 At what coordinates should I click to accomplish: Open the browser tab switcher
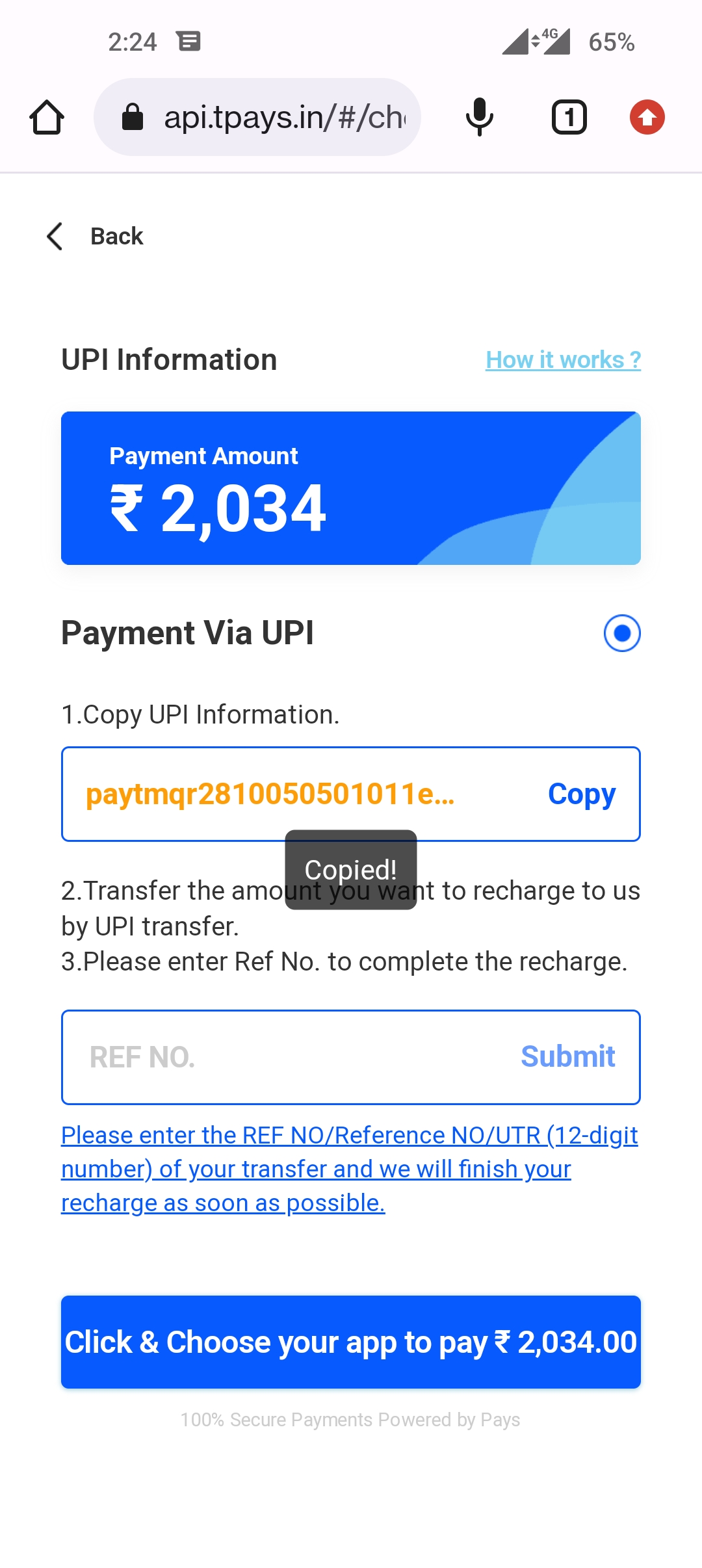[569, 118]
